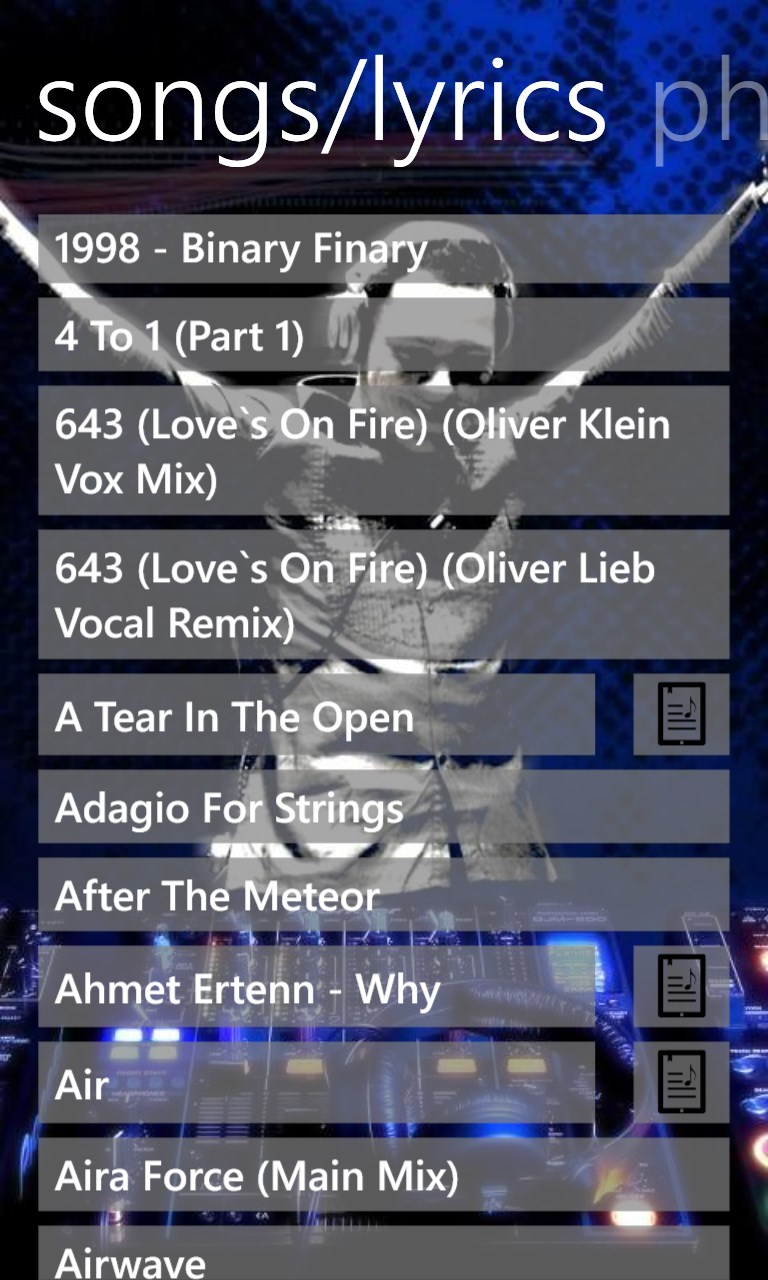Open After The Meteor
Screen dimensions: 768x1280
[x=383, y=895]
